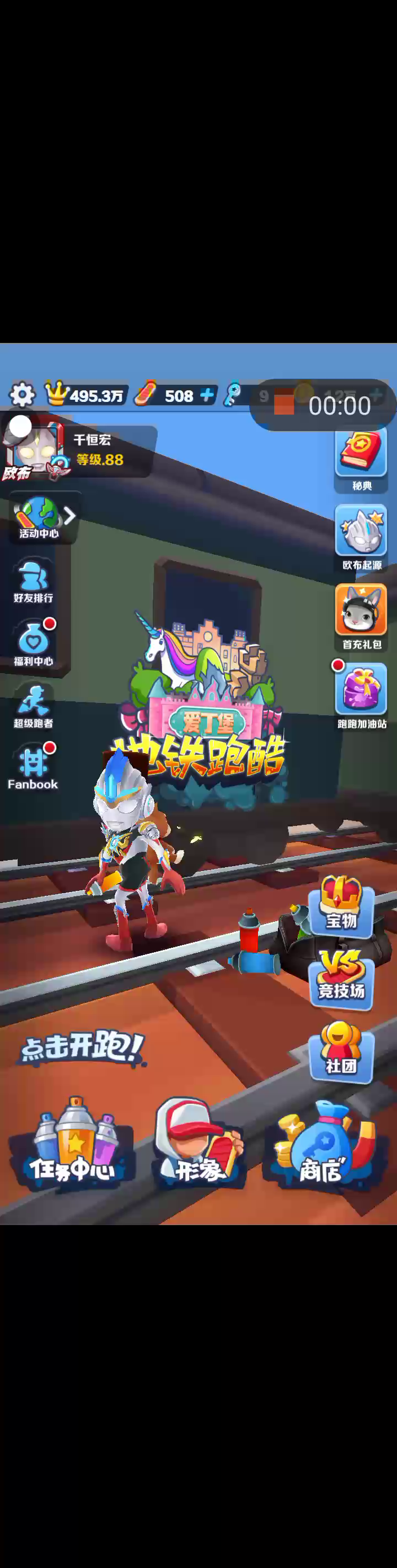397x1568 pixels.
Task: Stop the screen recording
Action: (284, 404)
